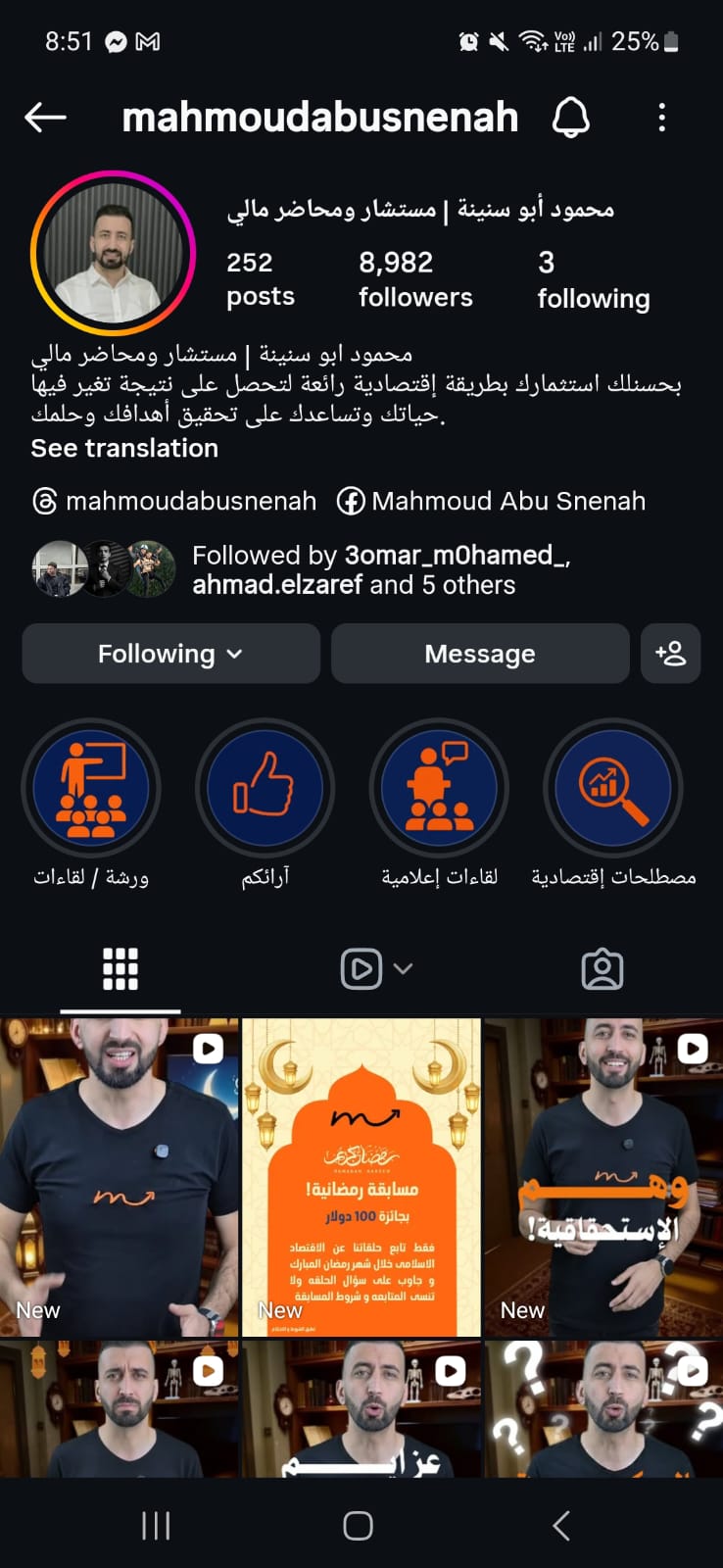Screen dimensions: 723x1568
Task: Message this profile
Action: coord(480,654)
